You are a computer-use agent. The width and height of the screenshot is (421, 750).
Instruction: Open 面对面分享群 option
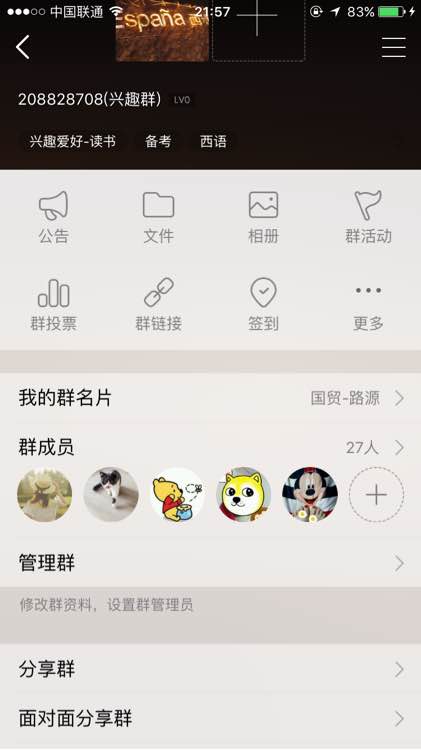pos(210,718)
